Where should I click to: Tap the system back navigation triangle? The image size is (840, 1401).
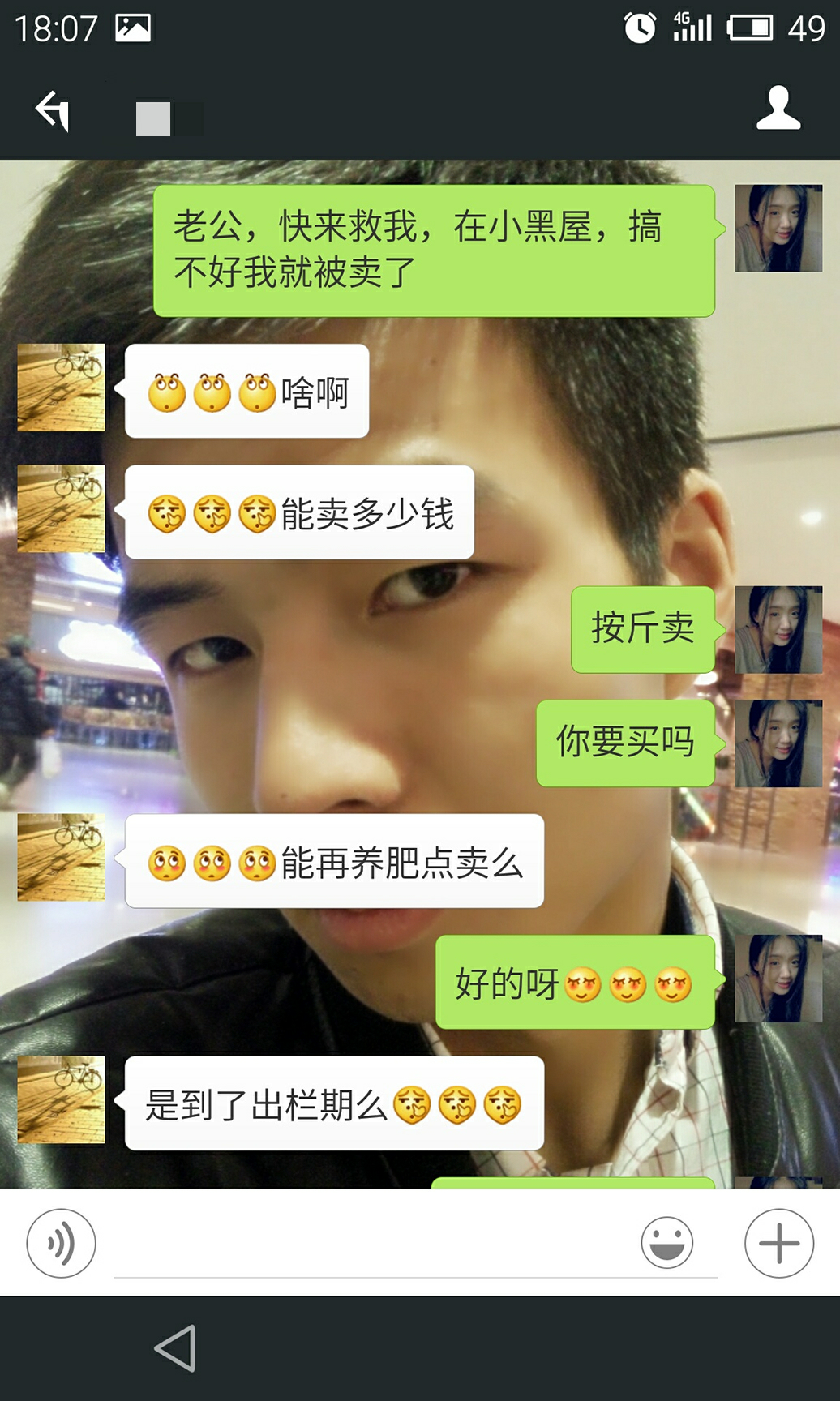(x=176, y=1347)
